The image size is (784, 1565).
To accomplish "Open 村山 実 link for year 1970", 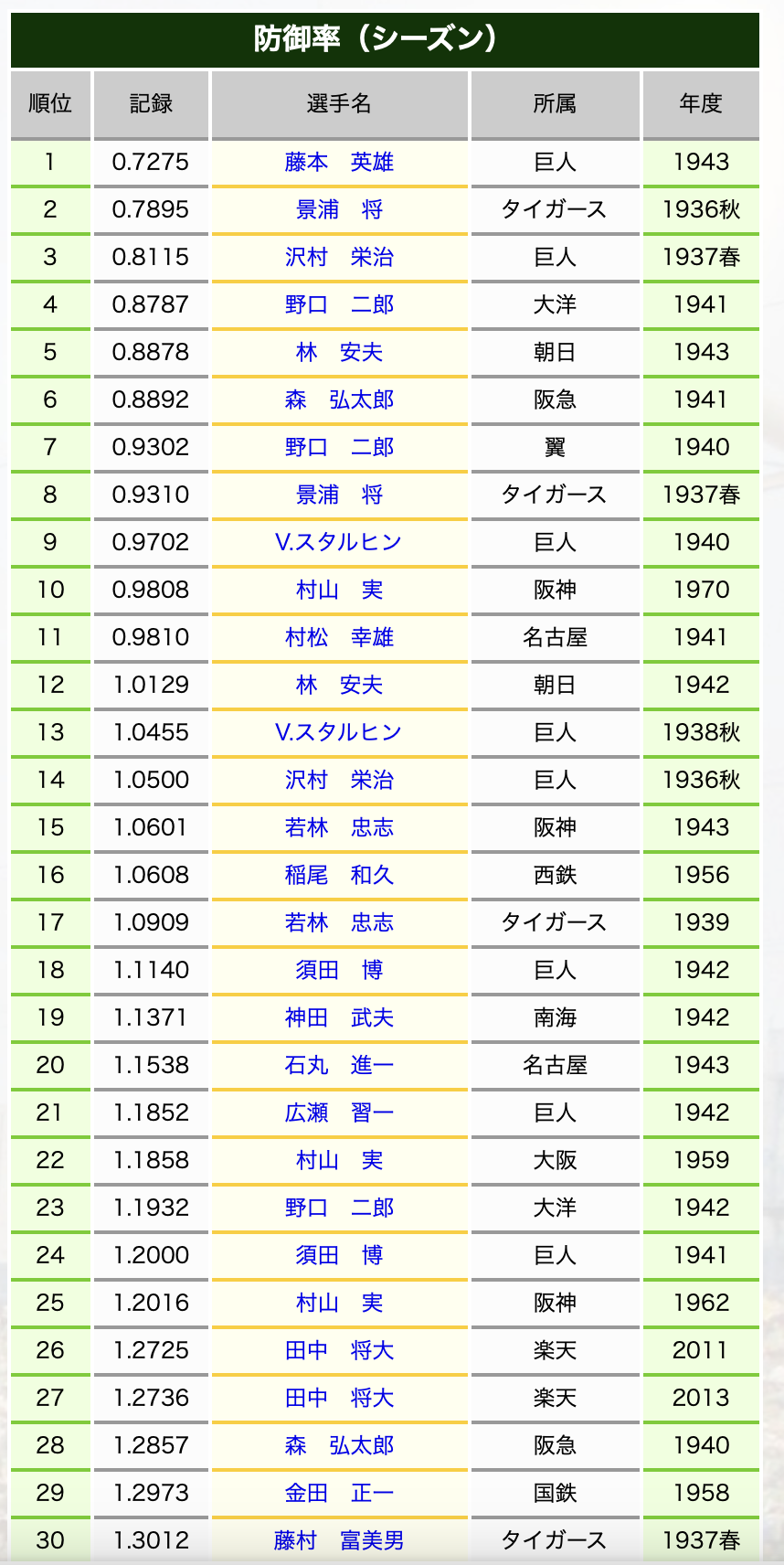I will (x=339, y=590).
